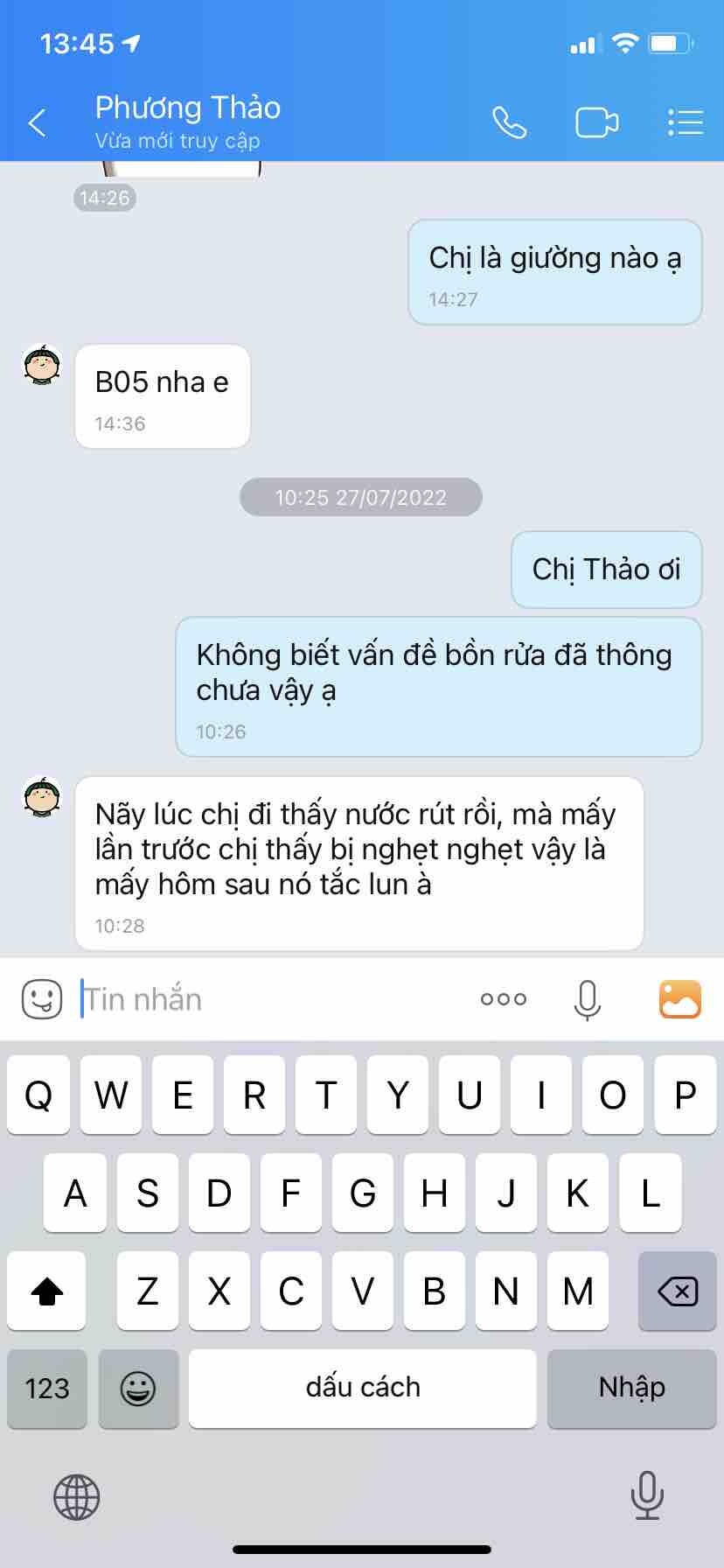Go back from Phương Thảo chat

37,123
